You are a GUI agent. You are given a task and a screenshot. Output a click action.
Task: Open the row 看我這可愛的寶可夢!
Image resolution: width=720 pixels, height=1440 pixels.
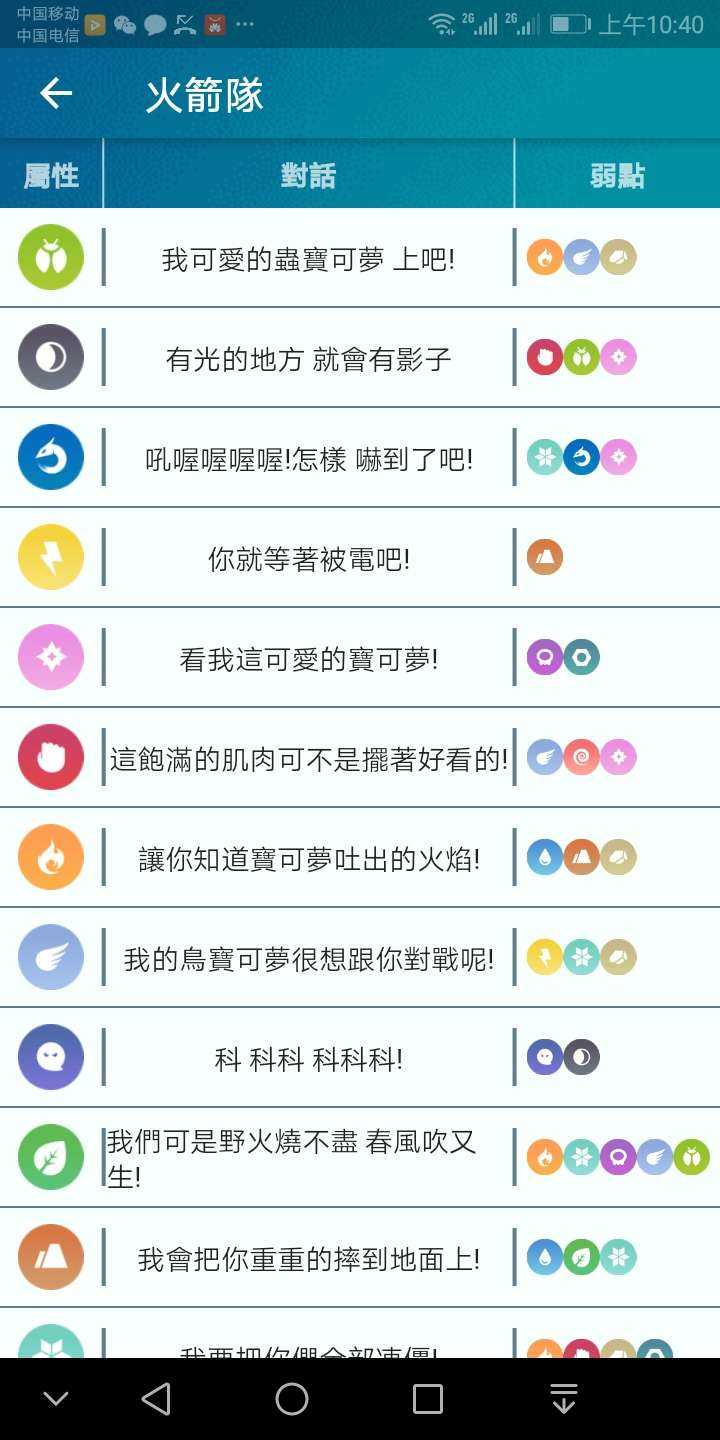click(308, 659)
